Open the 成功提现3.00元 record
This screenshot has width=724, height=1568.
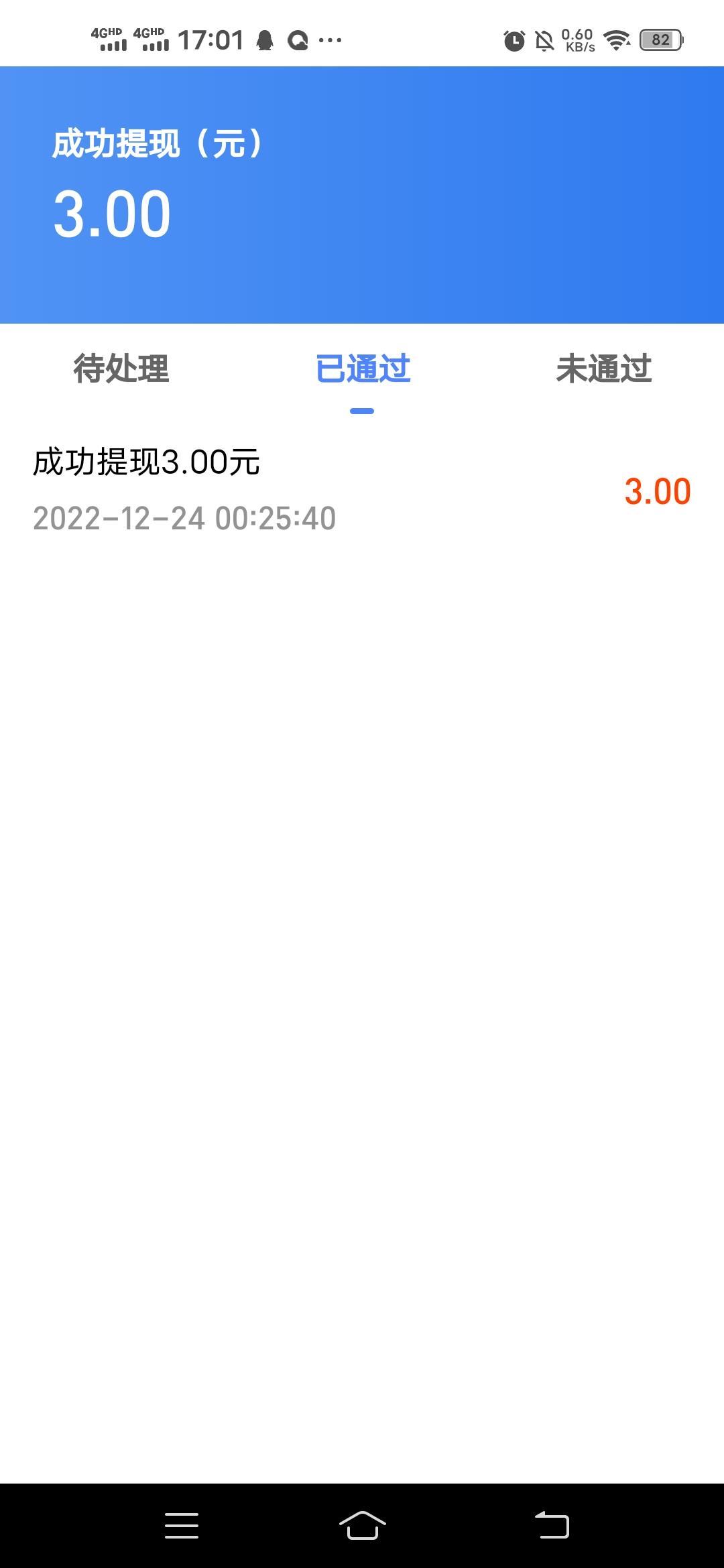362,490
